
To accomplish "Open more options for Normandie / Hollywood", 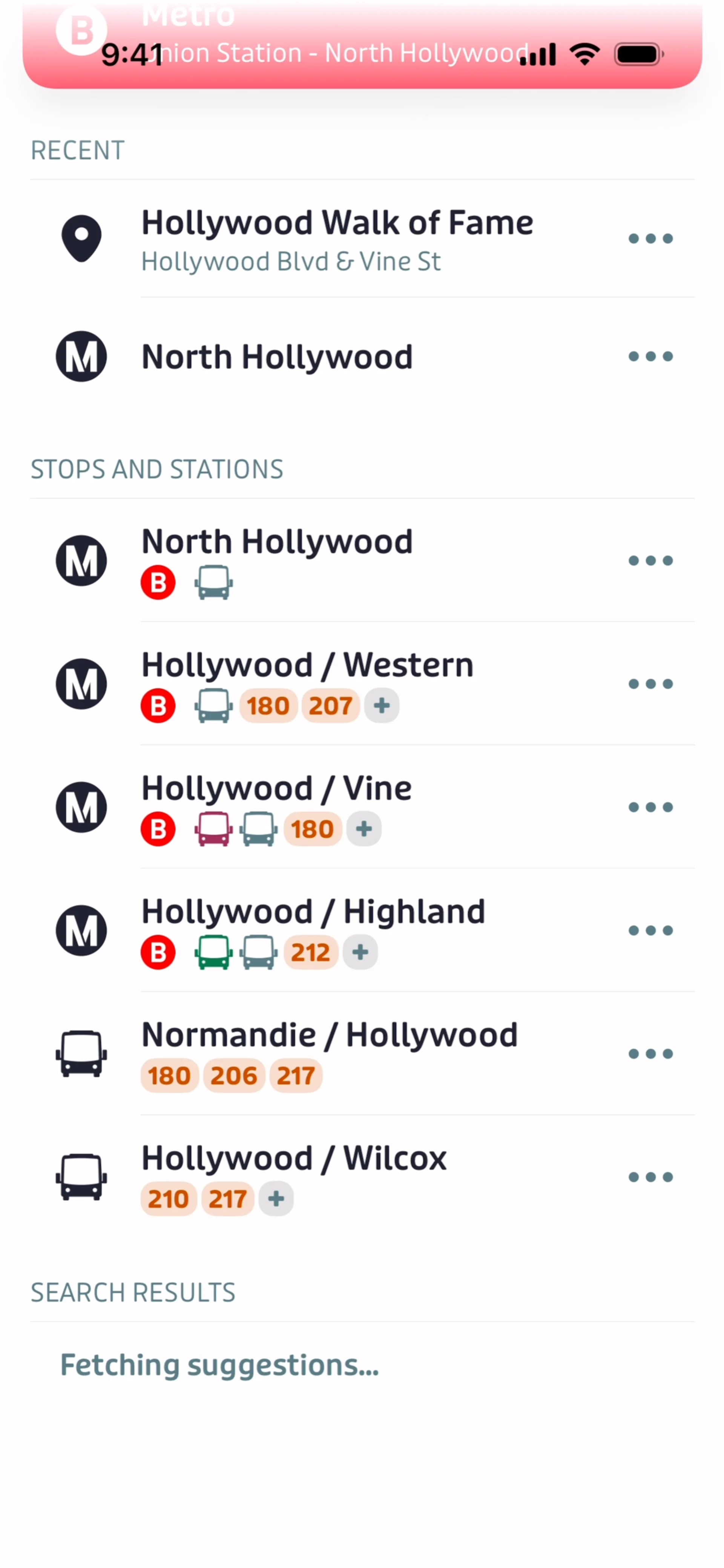I will point(650,1054).
